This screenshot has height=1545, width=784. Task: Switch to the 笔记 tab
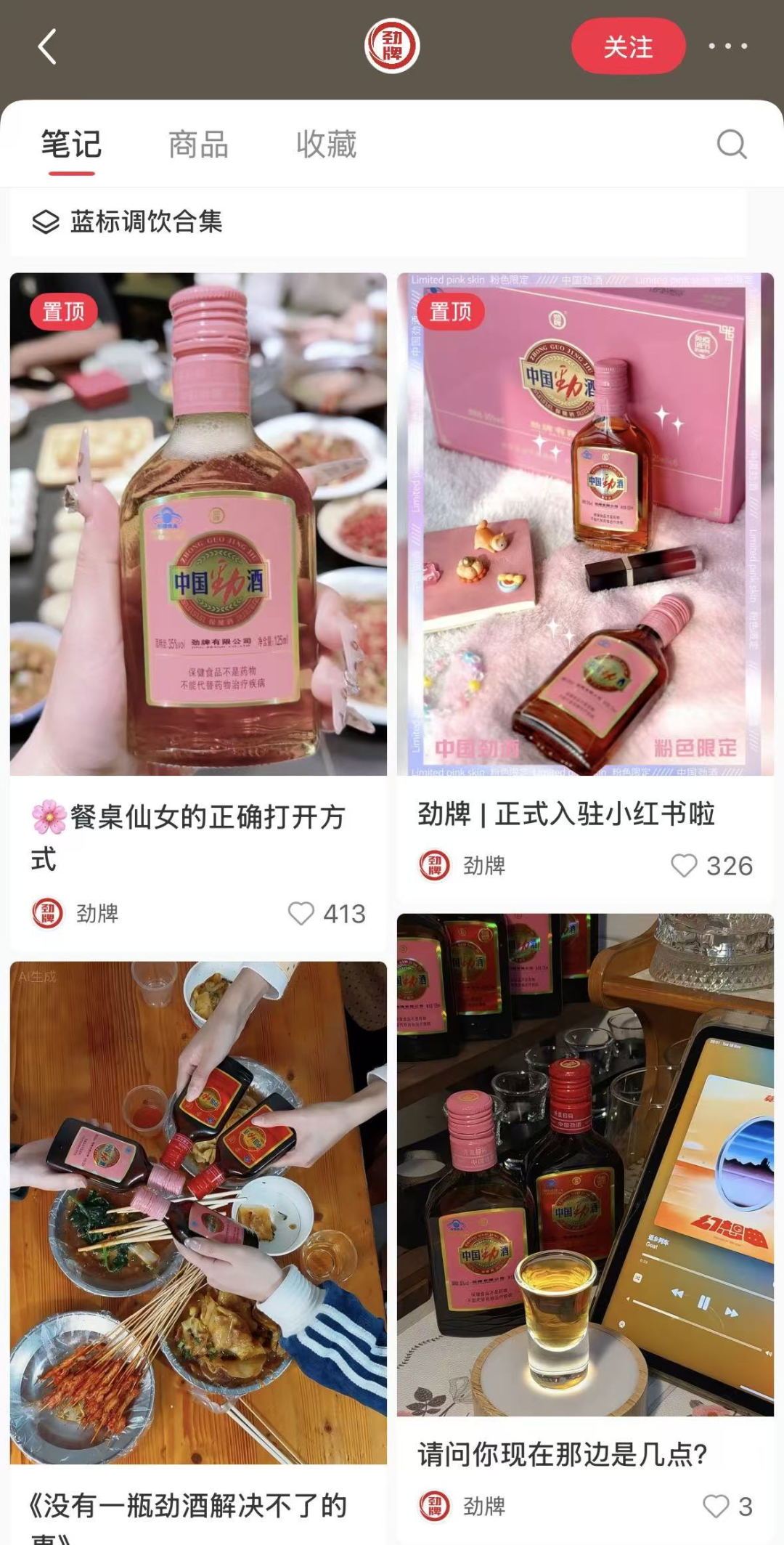coord(71,145)
